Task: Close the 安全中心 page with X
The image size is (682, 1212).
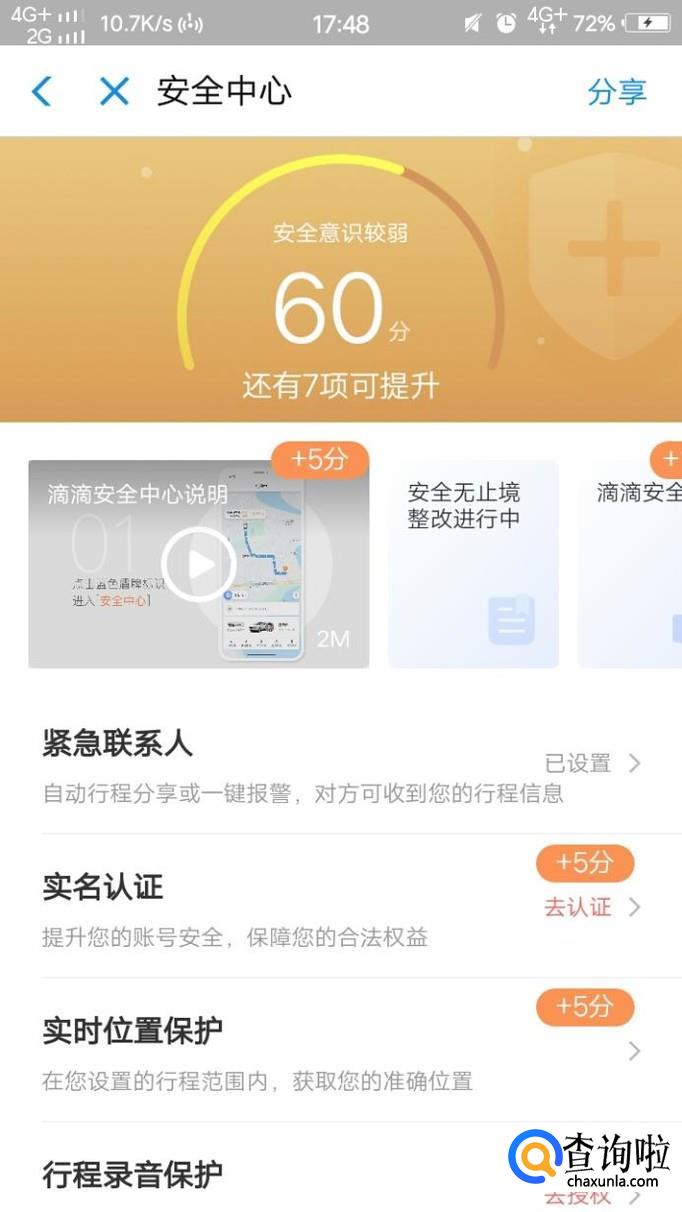Action: tap(114, 92)
